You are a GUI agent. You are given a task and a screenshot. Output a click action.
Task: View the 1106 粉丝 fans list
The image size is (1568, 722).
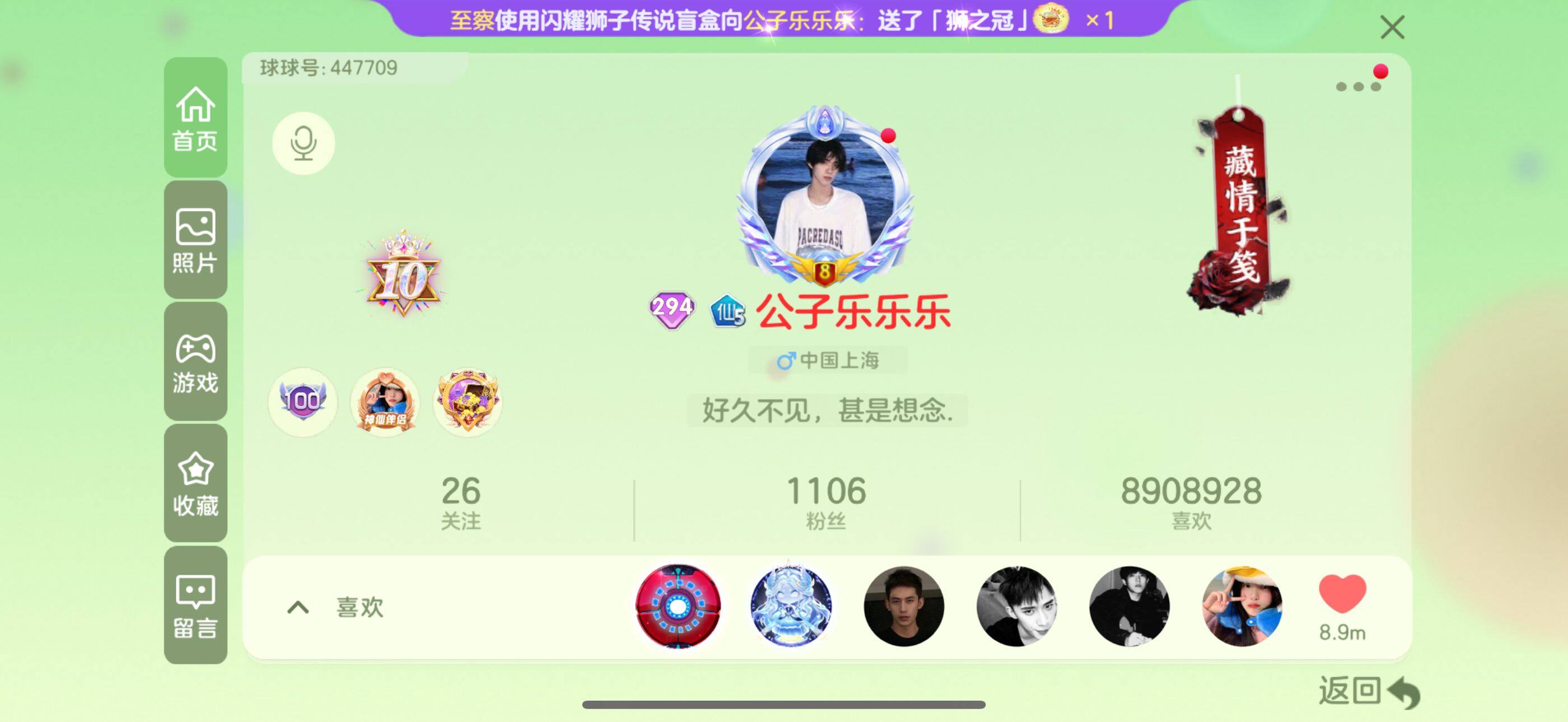click(825, 503)
